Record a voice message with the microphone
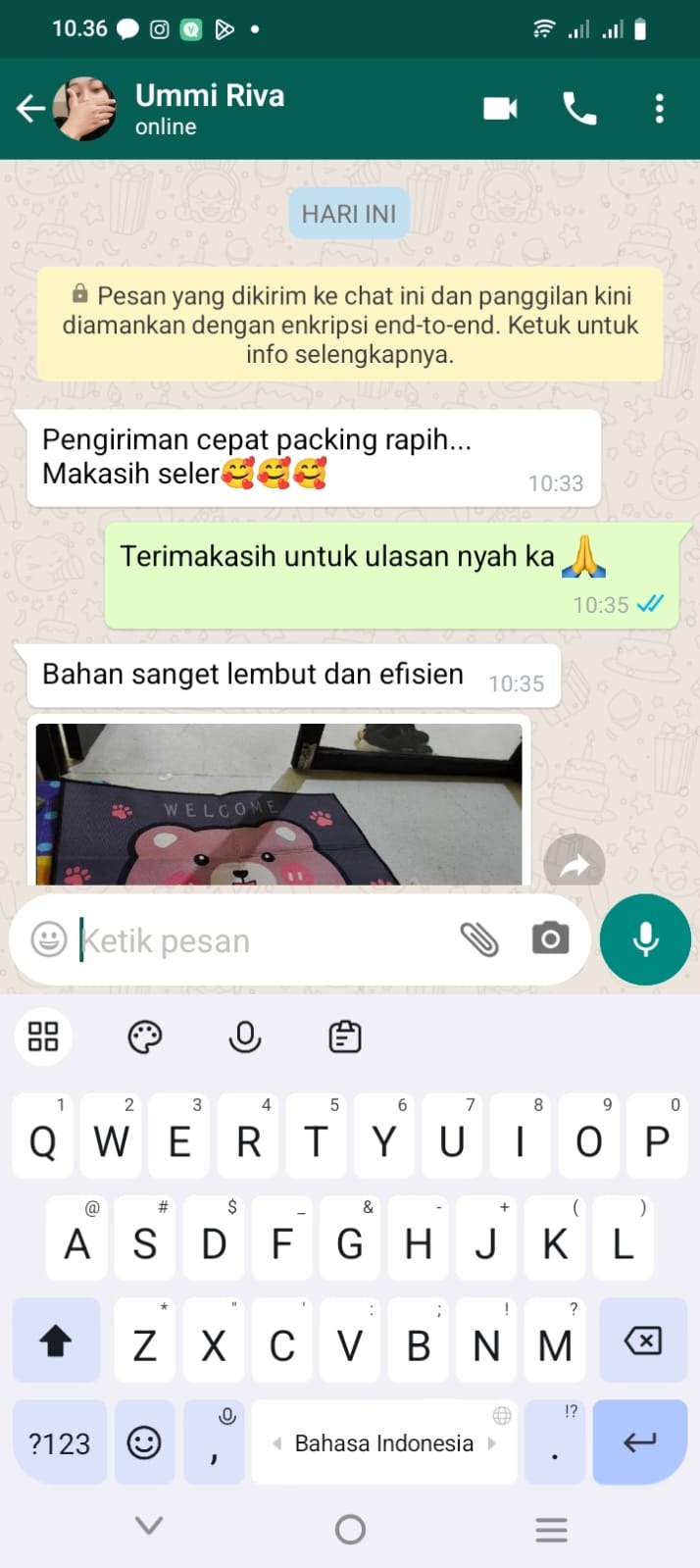 (645, 939)
